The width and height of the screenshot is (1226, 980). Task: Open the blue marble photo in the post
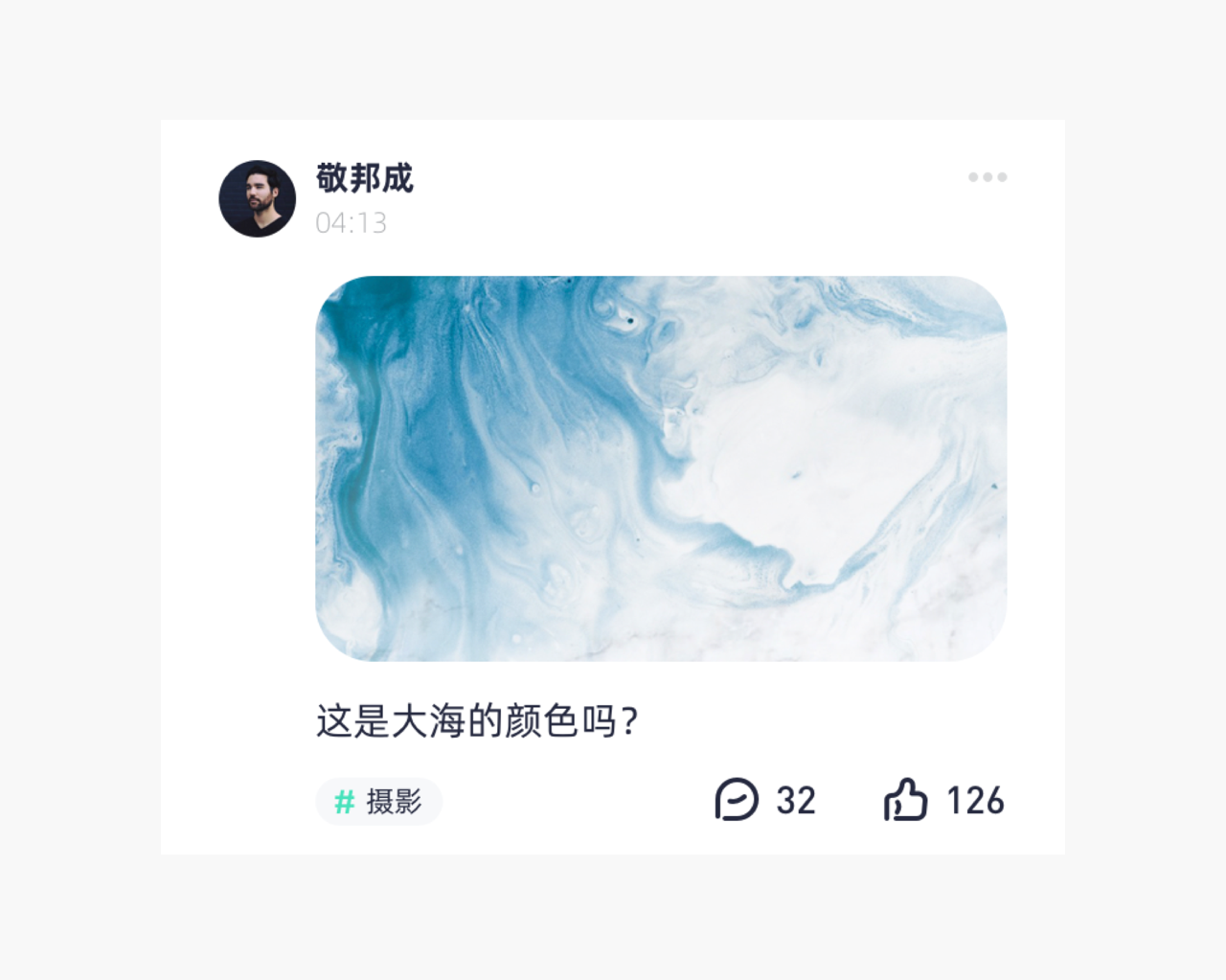tap(661, 468)
